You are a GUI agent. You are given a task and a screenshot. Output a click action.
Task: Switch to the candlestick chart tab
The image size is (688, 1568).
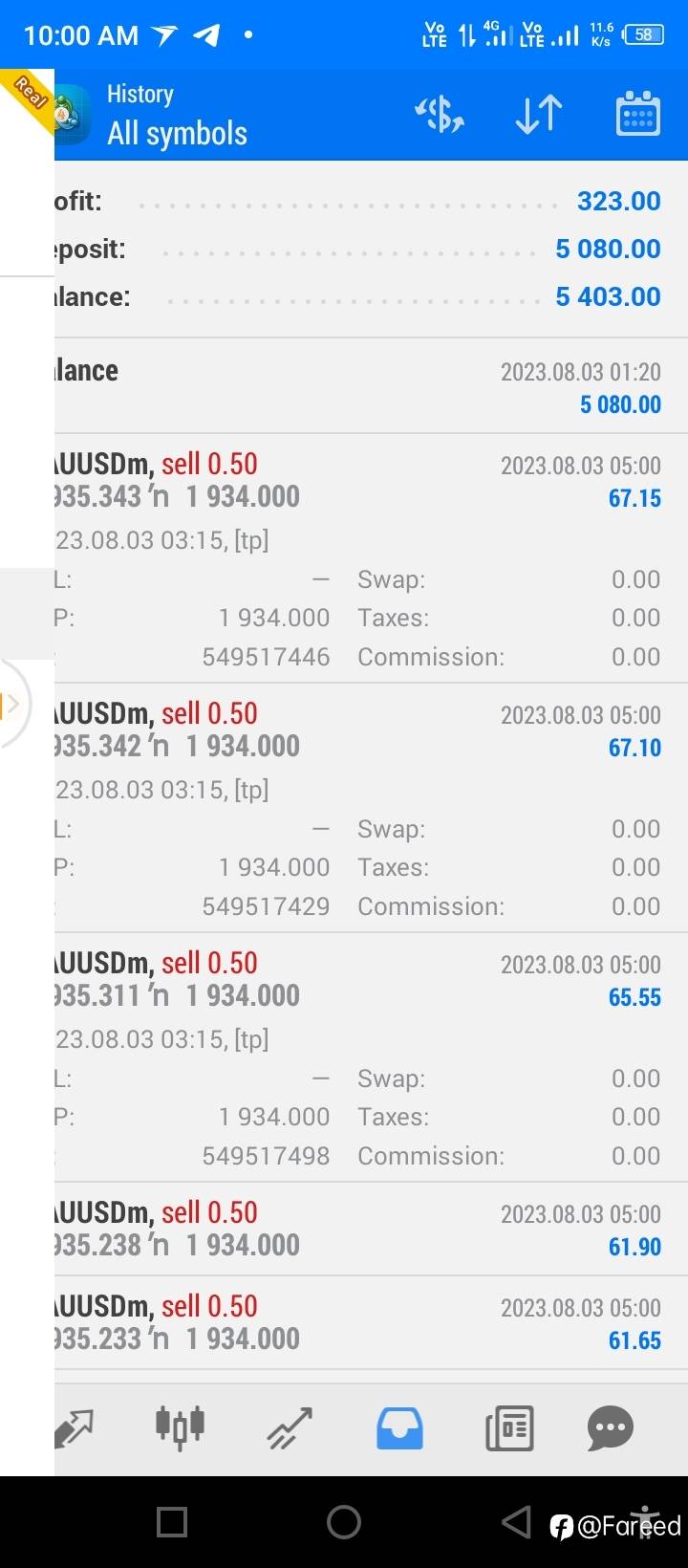[x=180, y=1428]
